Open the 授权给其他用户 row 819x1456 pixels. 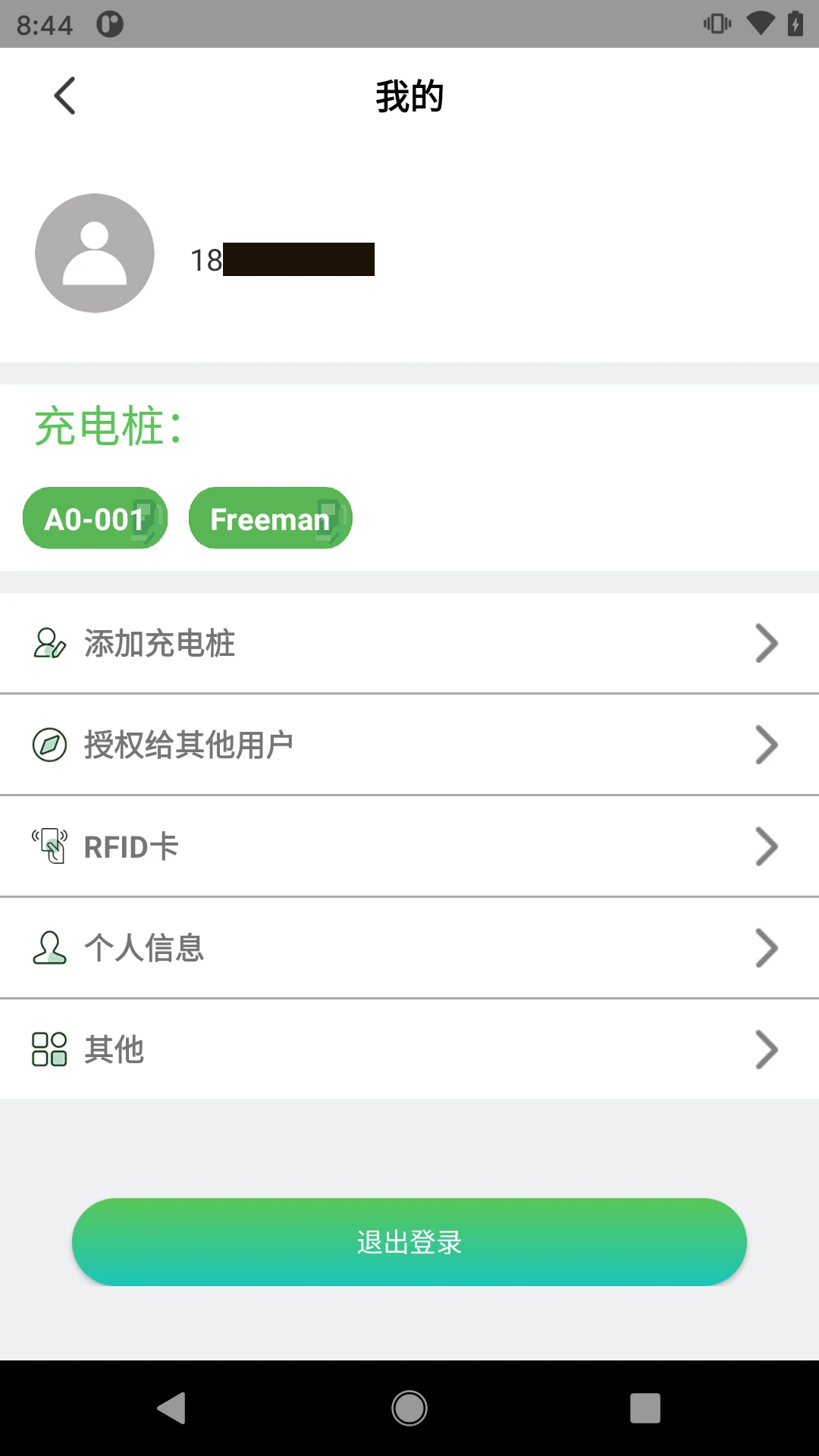point(409,745)
